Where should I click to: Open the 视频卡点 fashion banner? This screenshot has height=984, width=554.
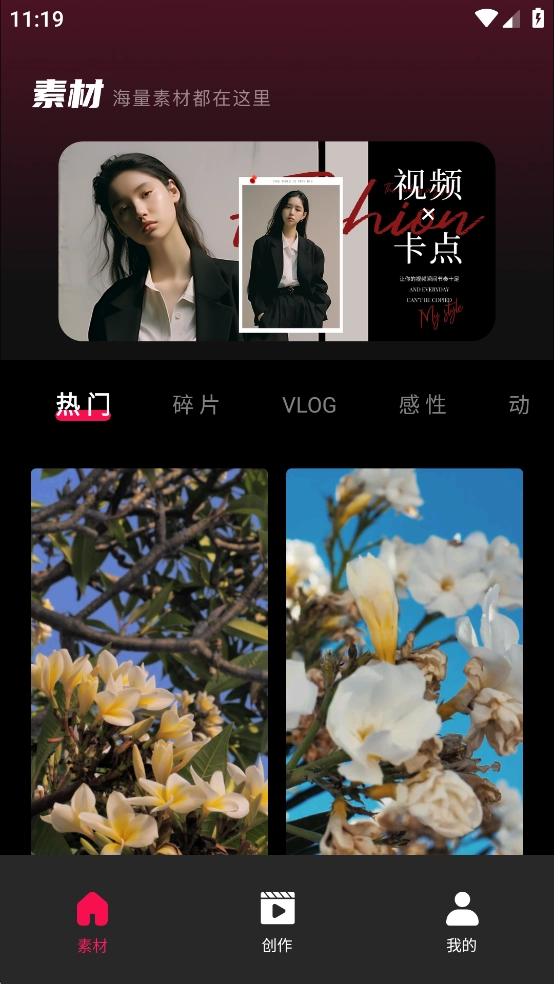(277, 241)
